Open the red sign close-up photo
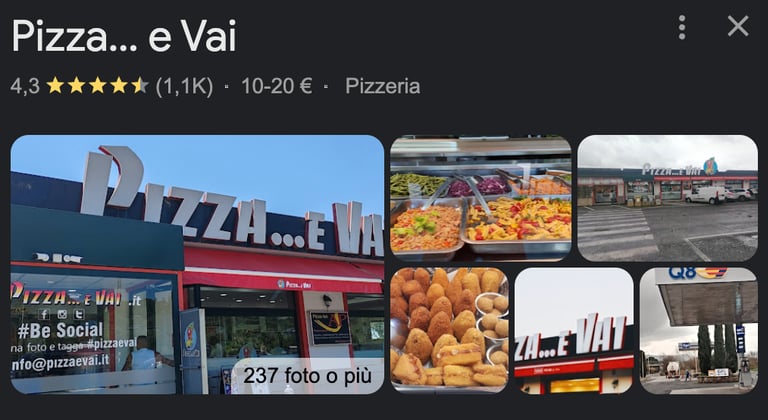This screenshot has height=420, width=768. point(573,330)
